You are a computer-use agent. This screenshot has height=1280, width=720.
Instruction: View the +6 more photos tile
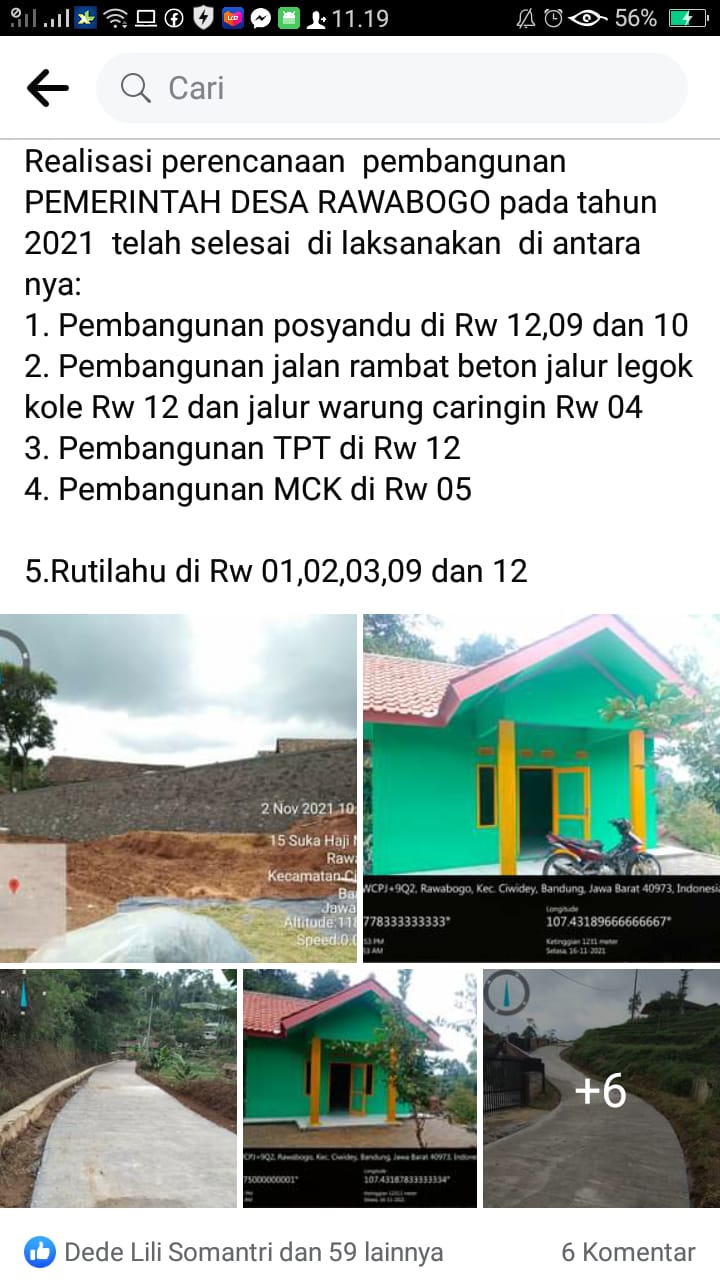(601, 1088)
